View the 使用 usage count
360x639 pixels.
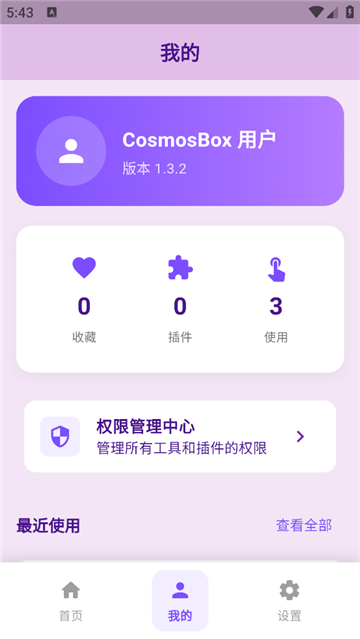[x=276, y=300]
